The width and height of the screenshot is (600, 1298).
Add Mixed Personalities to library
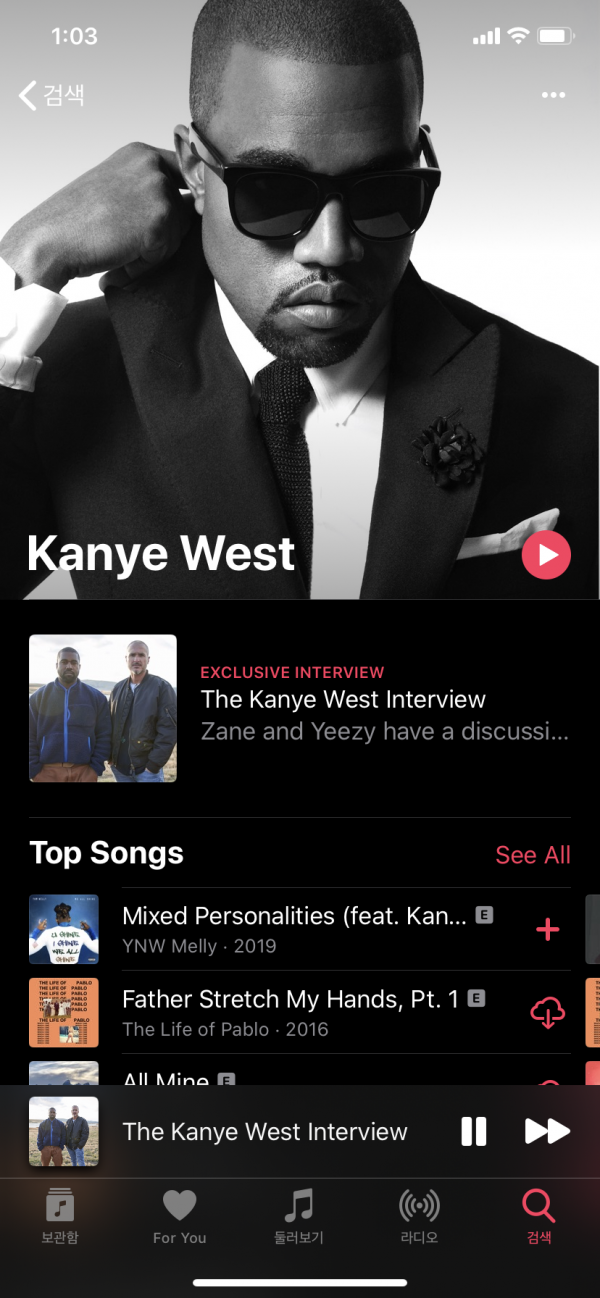pos(547,930)
